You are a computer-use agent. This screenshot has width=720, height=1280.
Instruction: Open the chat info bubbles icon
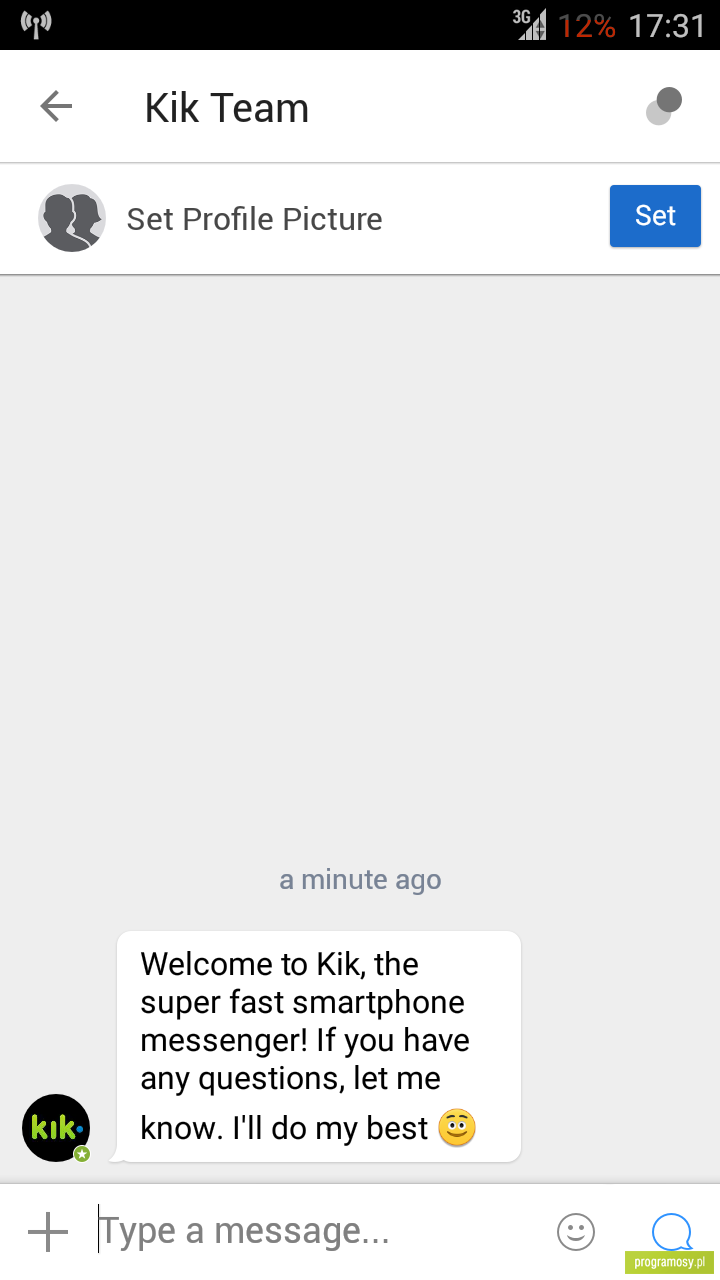coord(664,106)
